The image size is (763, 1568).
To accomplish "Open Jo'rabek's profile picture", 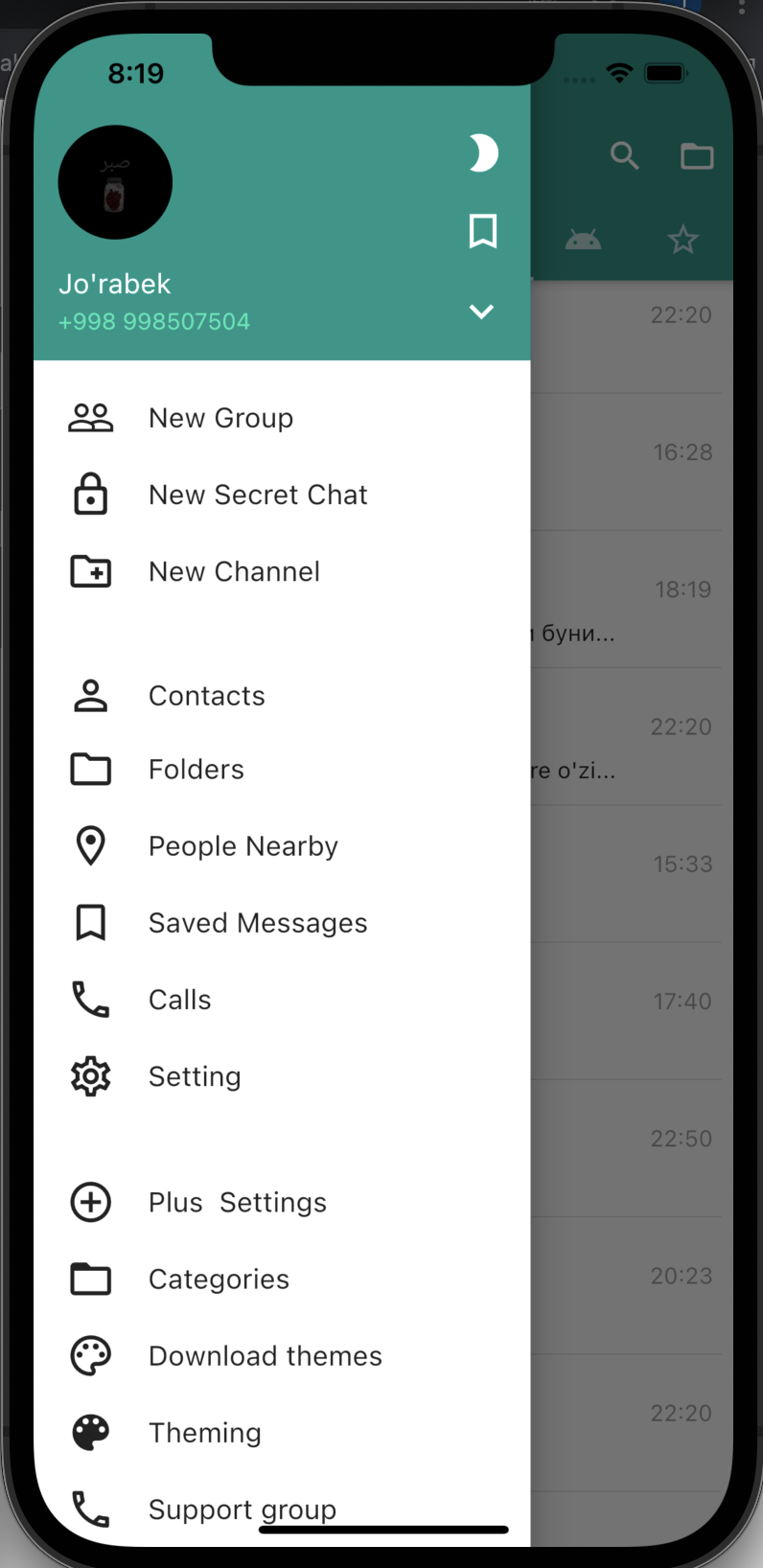I will (115, 181).
